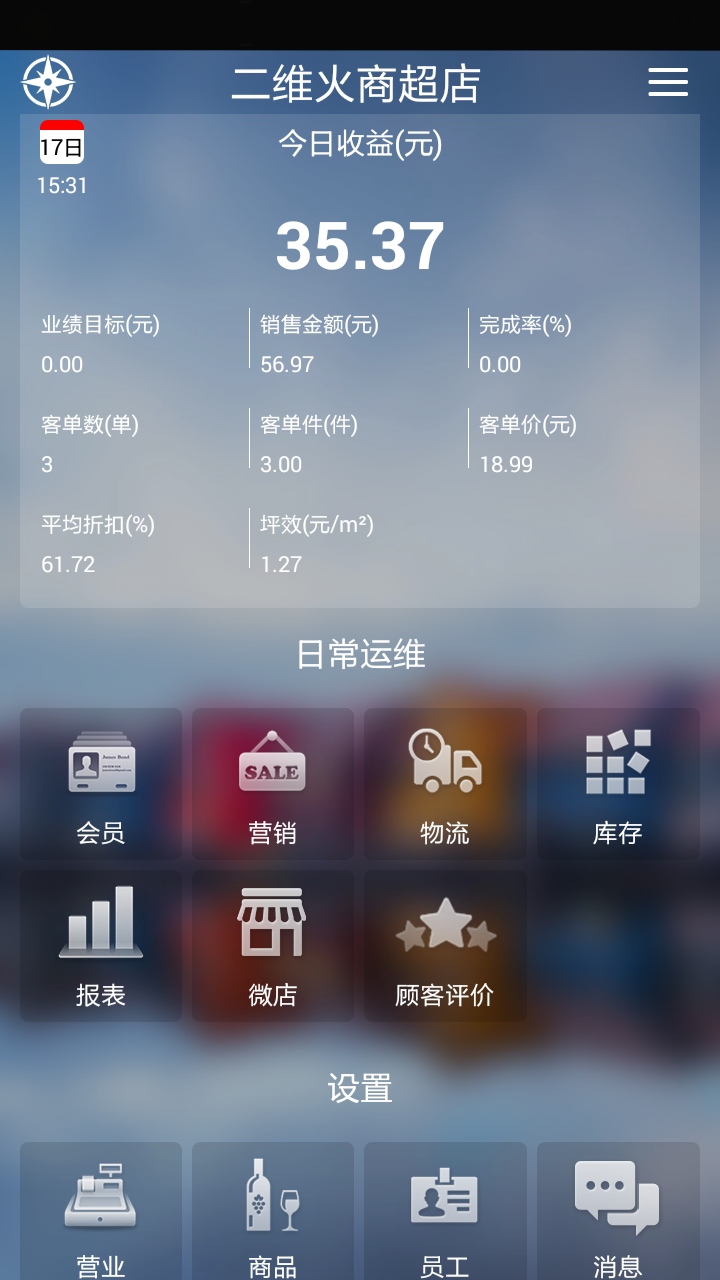Viewport: 720px width, 1280px height.
Task: Go to 营销 marketing
Action: 273,784
